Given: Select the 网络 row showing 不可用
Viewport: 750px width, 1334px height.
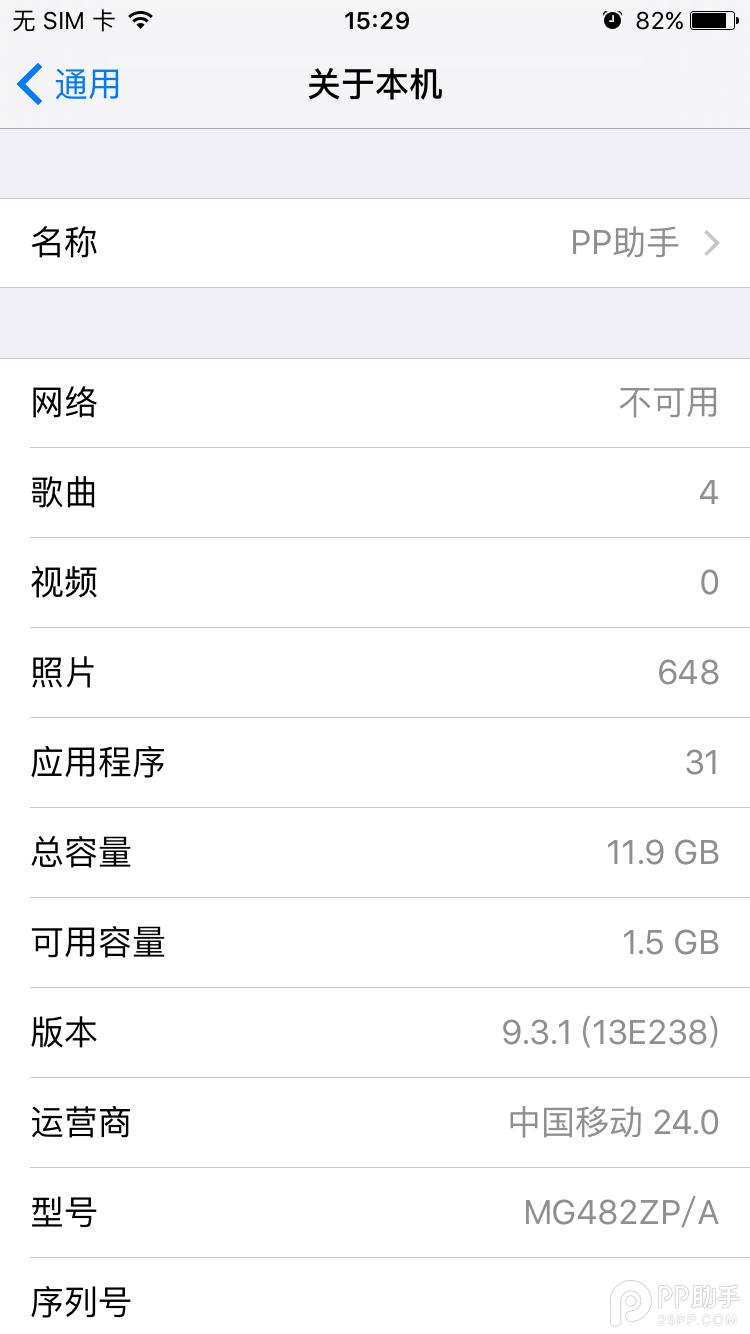Looking at the screenshot, I should 375,402.
